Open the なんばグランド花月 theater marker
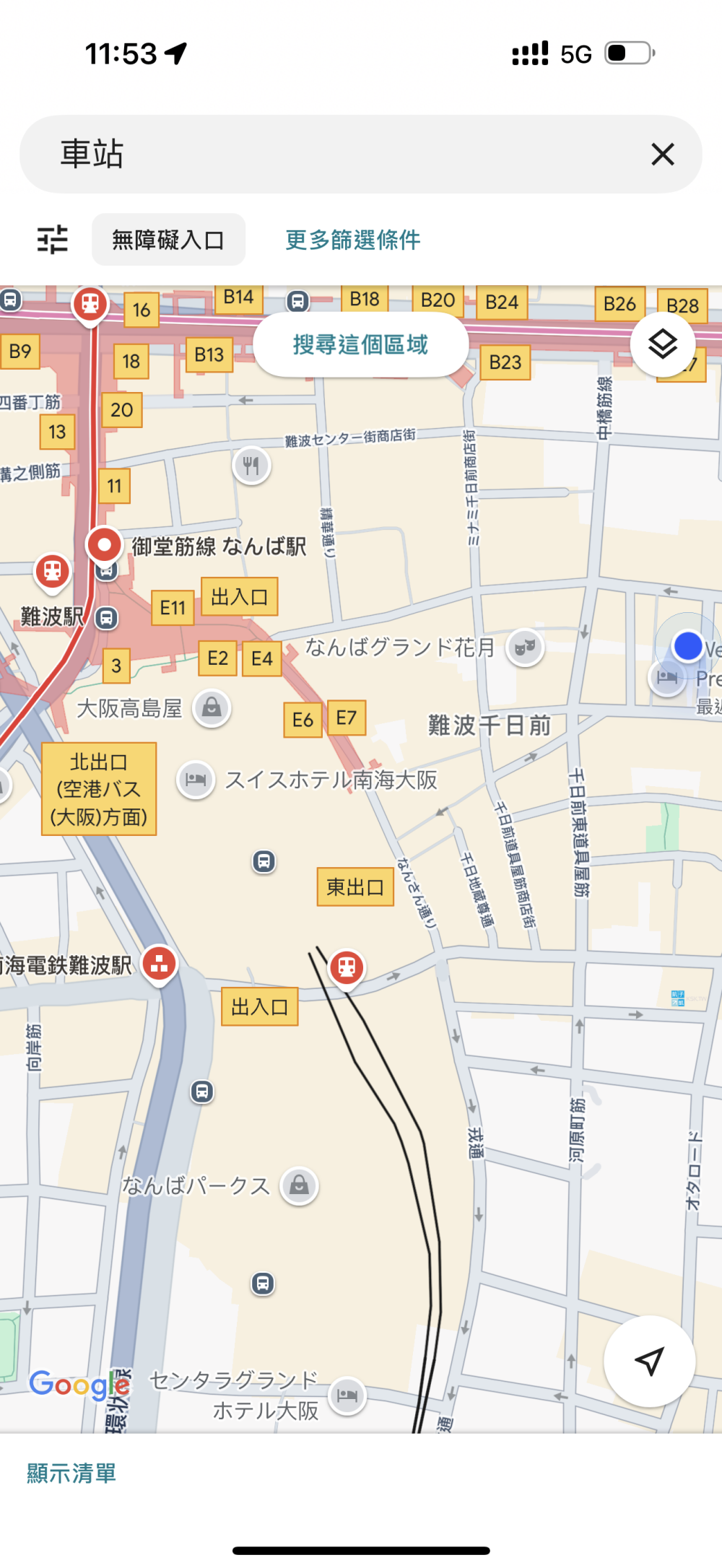 click(524, 647)
